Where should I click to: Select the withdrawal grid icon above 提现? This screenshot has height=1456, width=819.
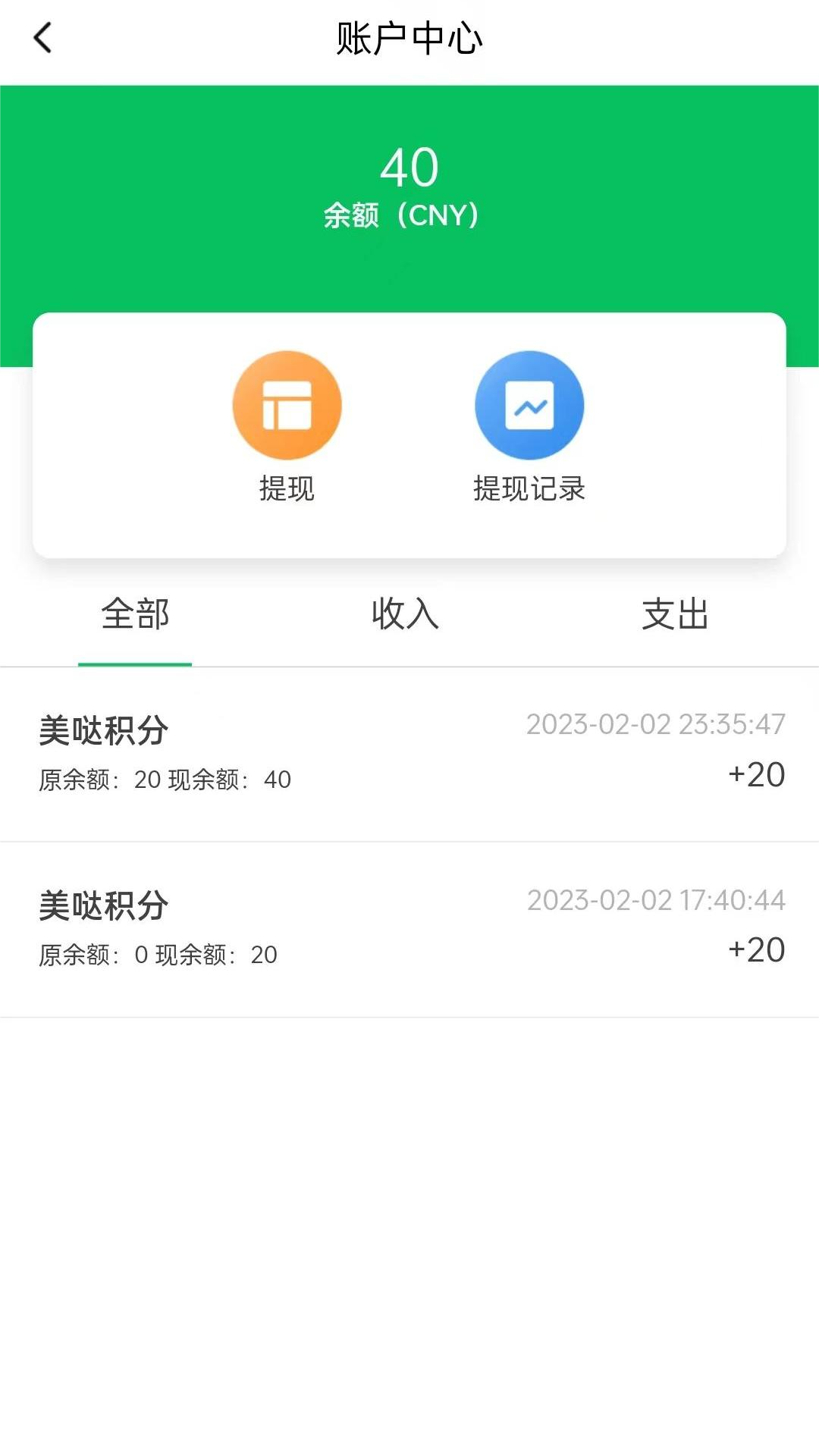click(287, 406)
